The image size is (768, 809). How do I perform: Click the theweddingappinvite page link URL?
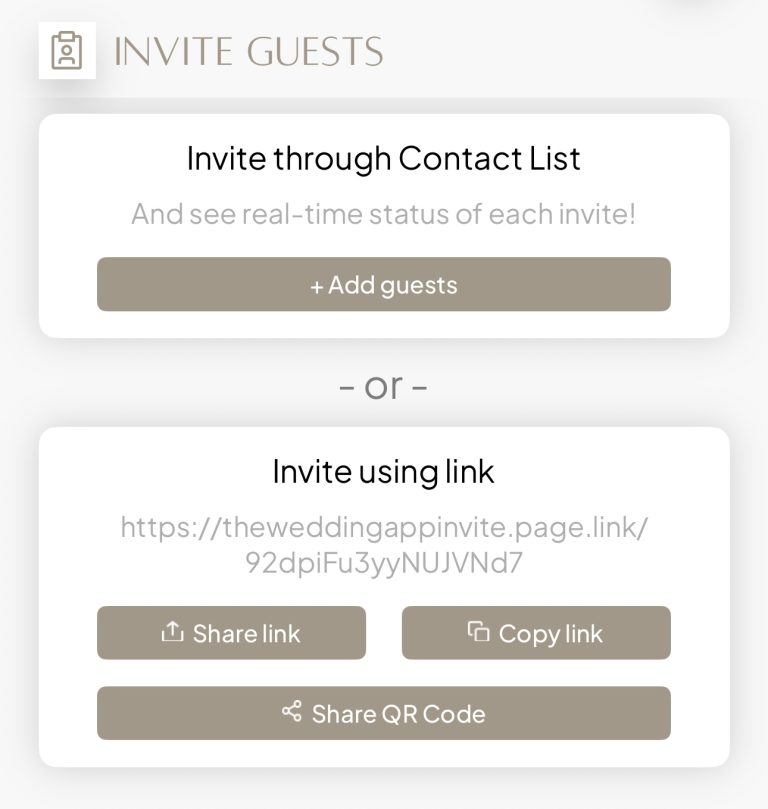tap(384, 526)
